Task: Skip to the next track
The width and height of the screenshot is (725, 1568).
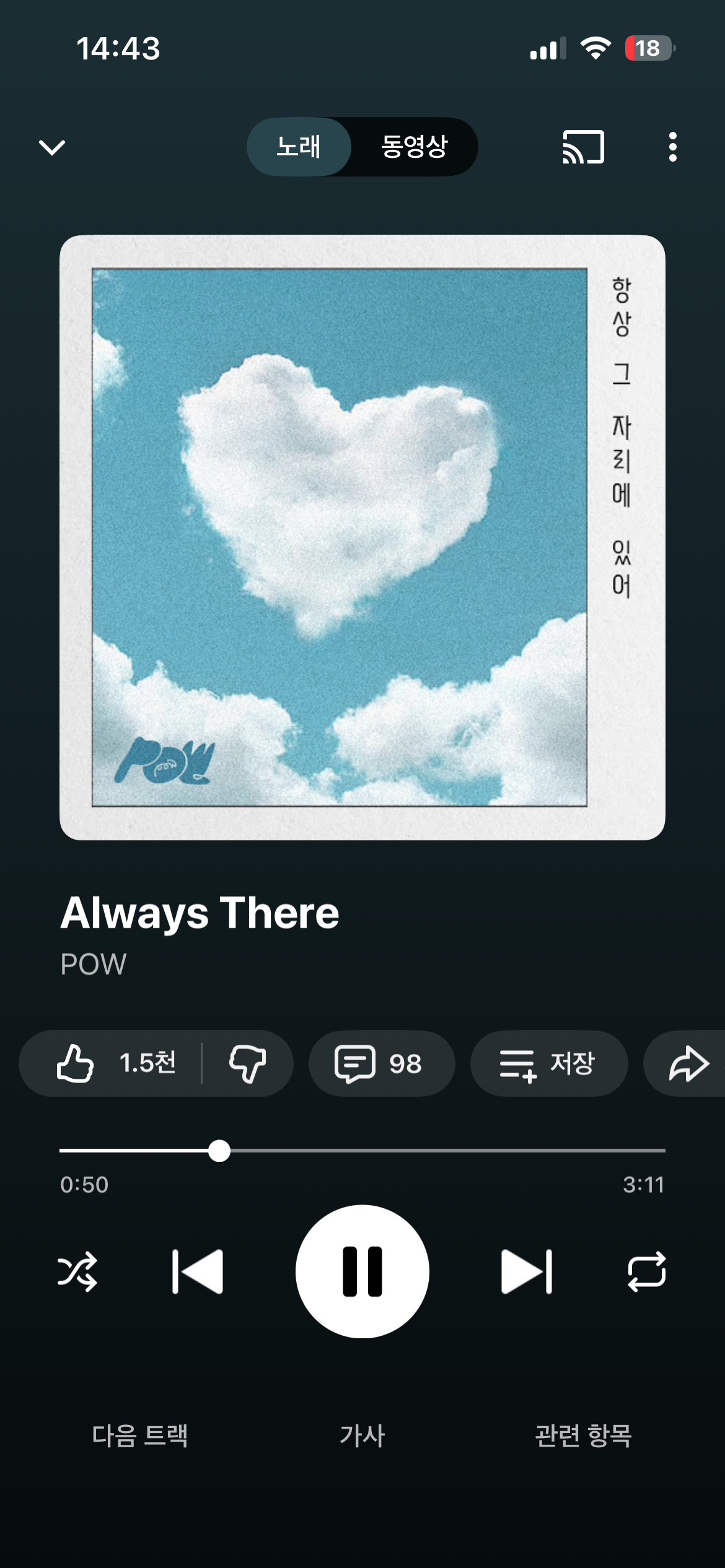Action: click(x=527, y=1271)
